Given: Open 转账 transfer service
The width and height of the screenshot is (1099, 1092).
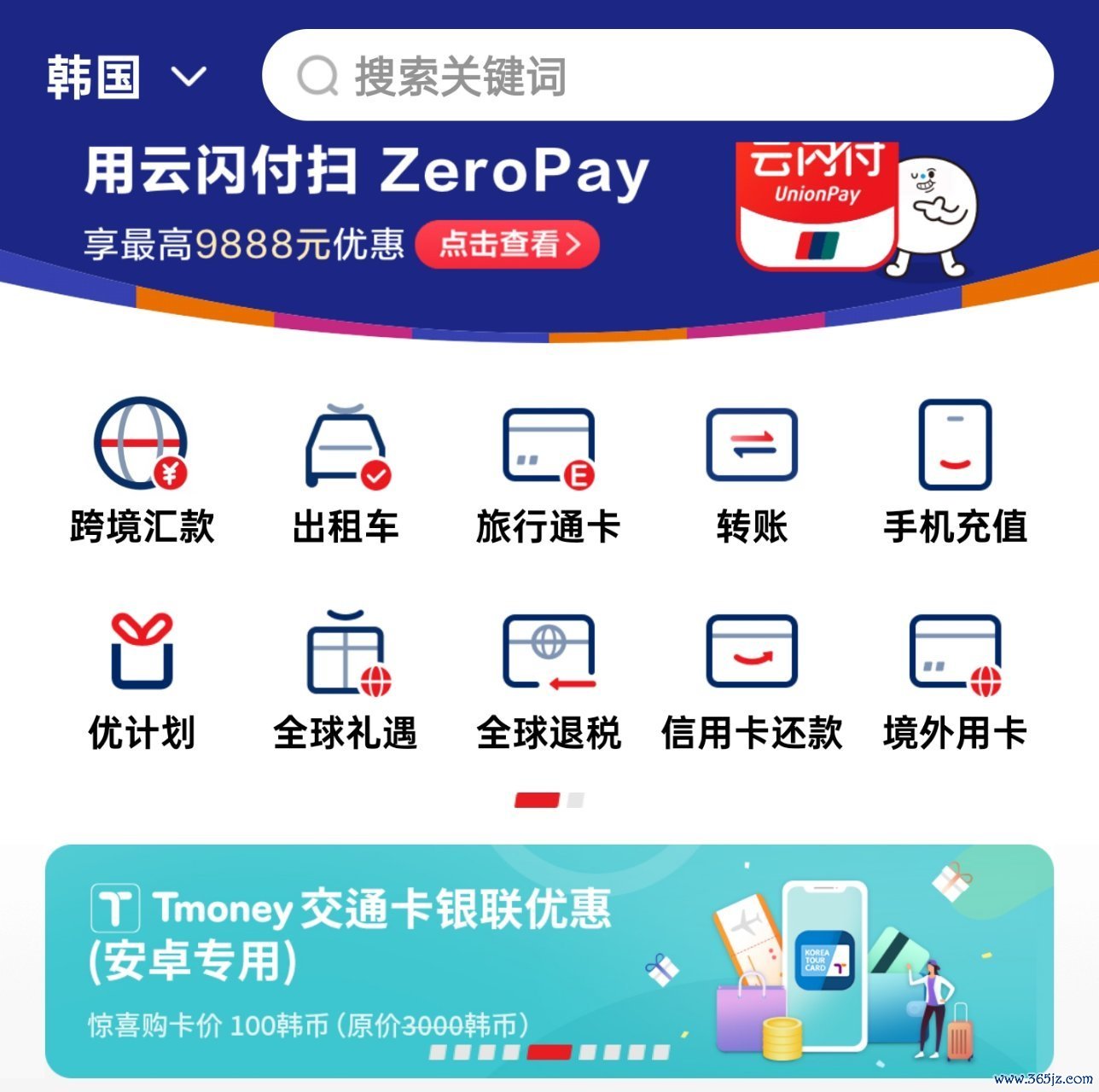Looking at the screenshot, I should click(x=752, y=471).
